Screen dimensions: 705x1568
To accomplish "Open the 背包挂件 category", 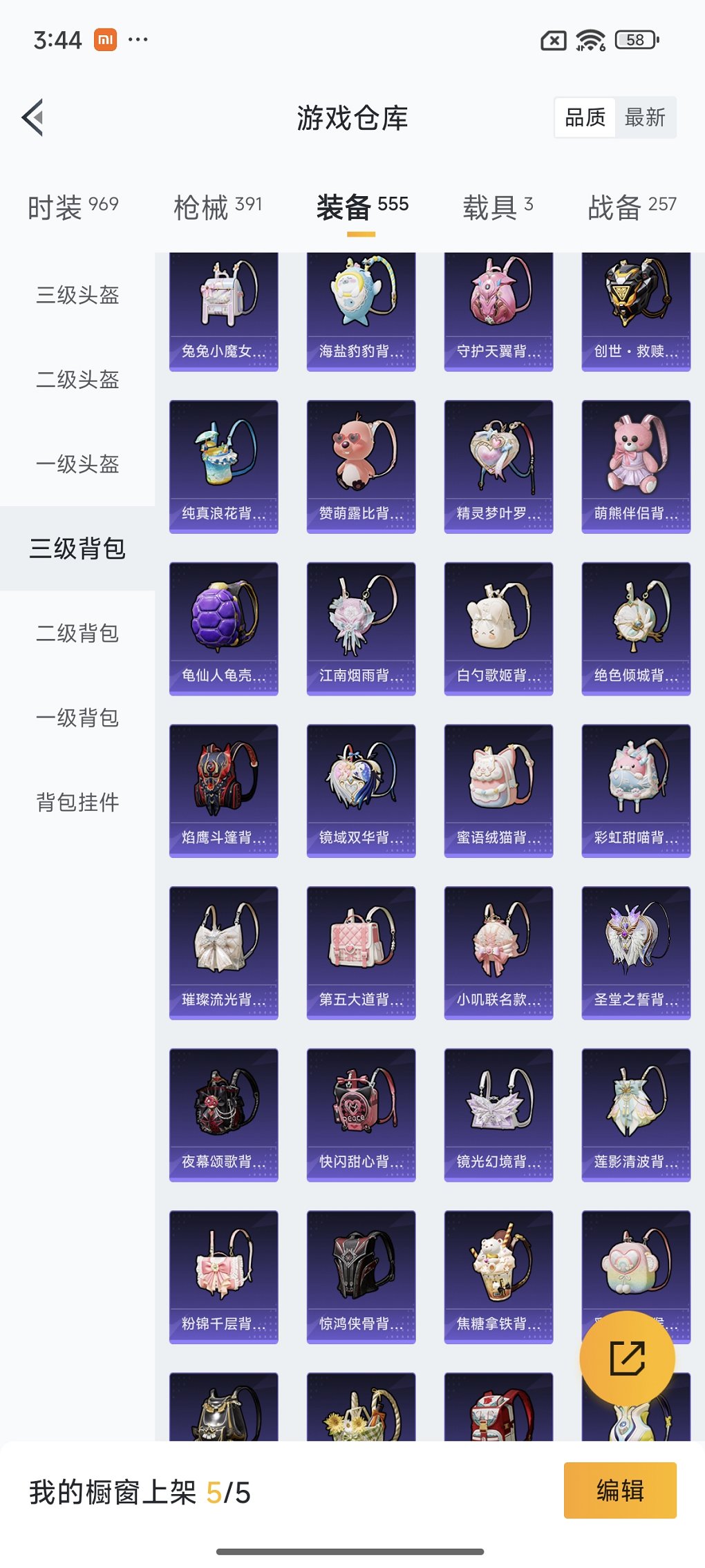I will (x=77, y=802).
